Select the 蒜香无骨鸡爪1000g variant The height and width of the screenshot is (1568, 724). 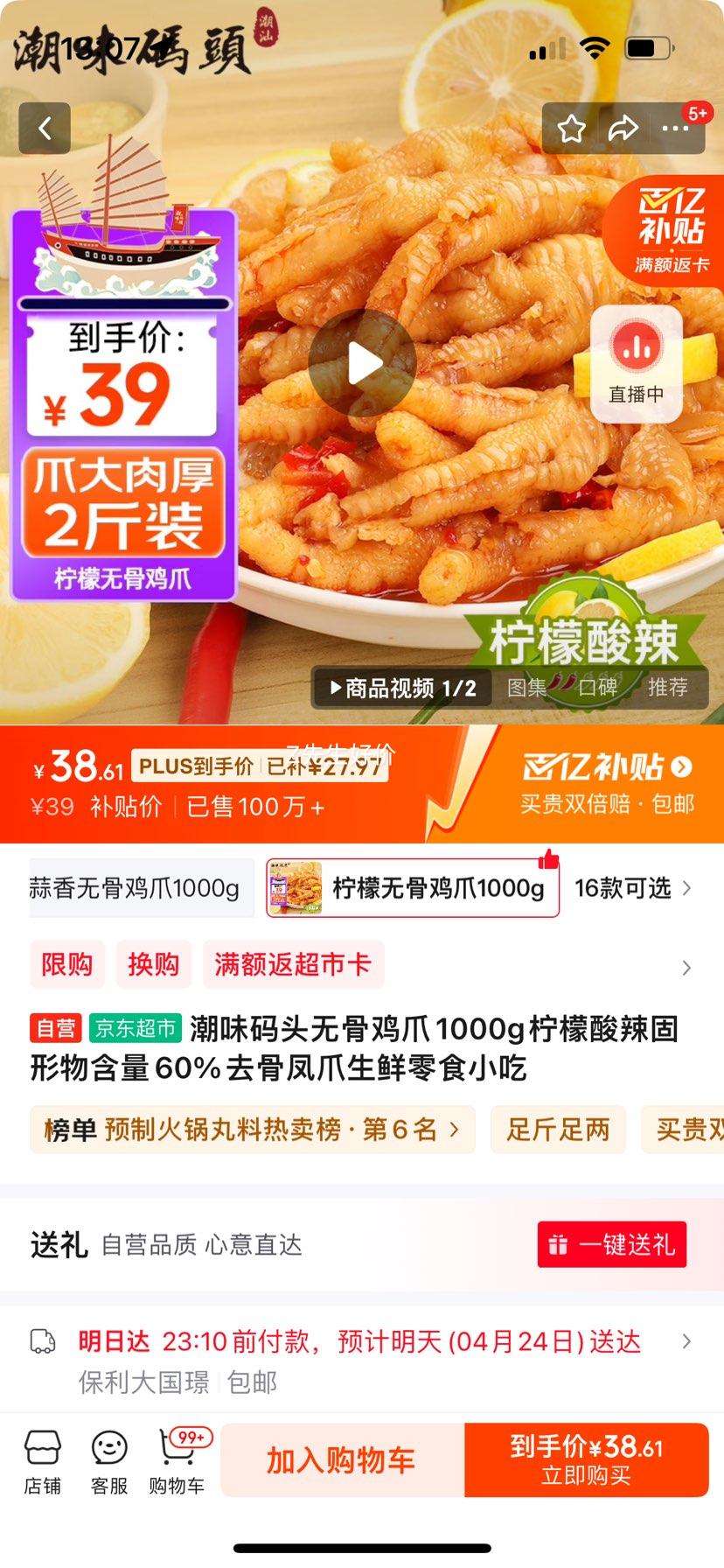(x=140, y=887)
